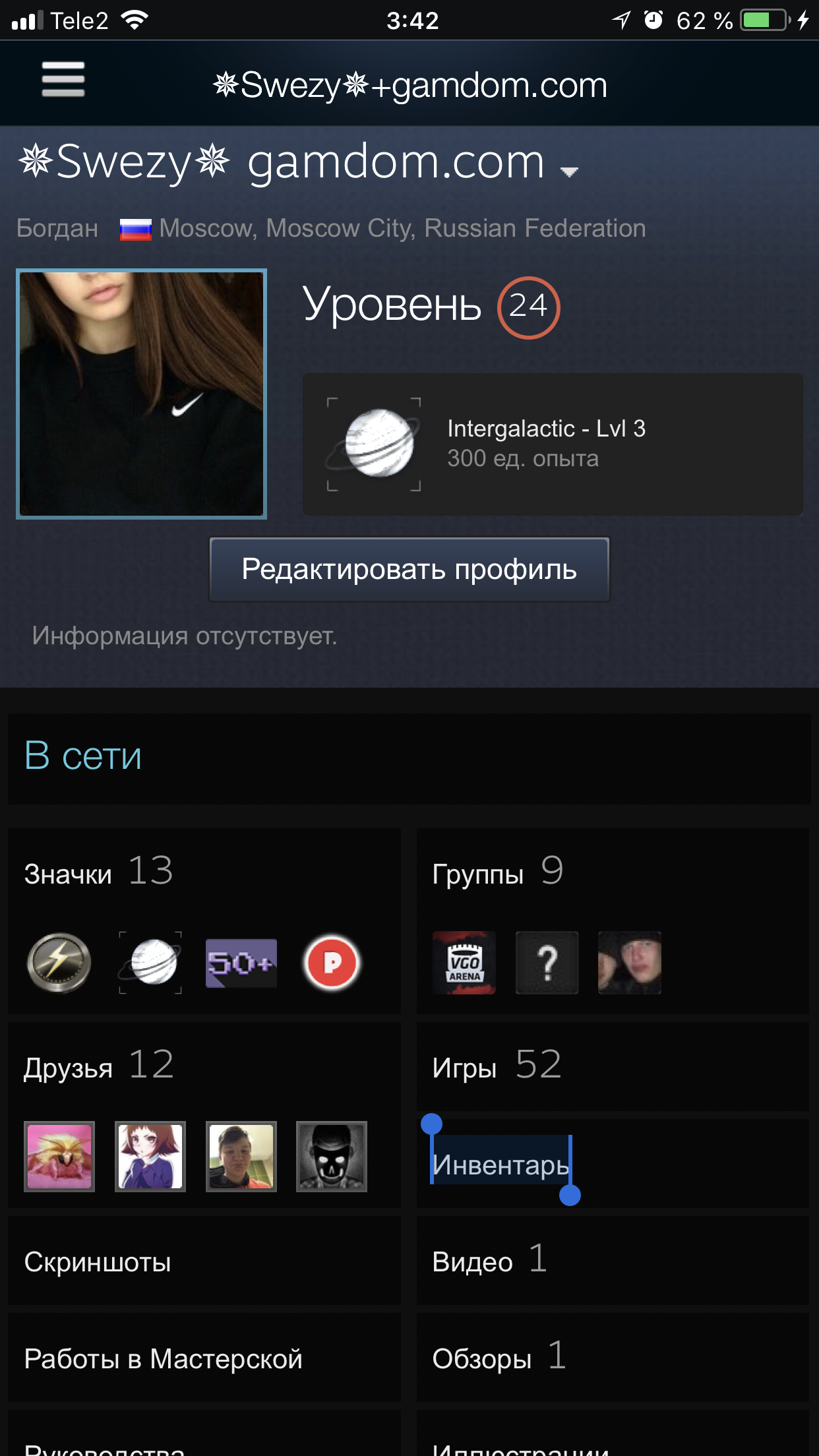
Task: Open the VGO Arena group
Action: tap(464, 963)
